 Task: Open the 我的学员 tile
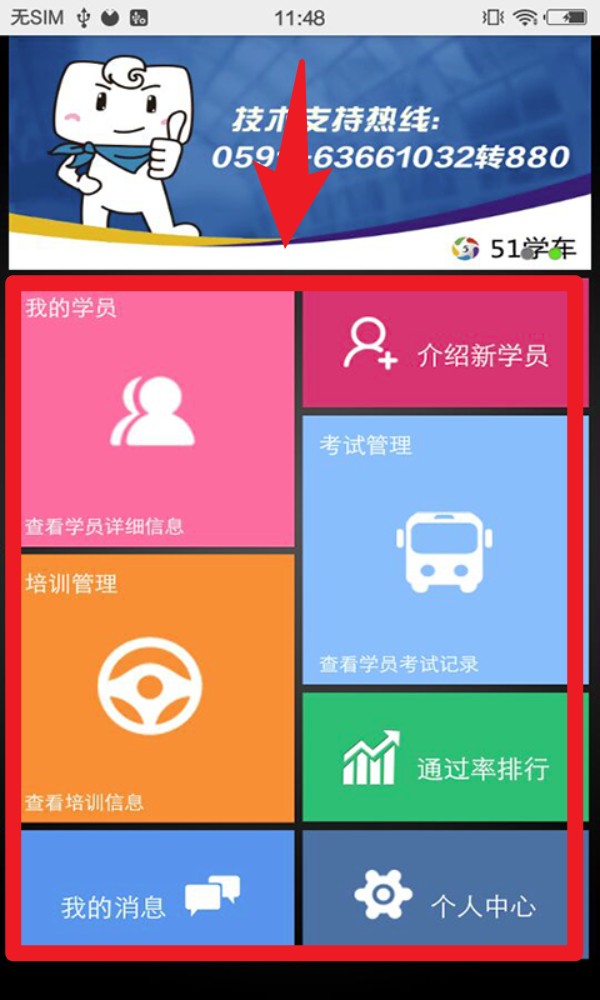pos(158,418)
